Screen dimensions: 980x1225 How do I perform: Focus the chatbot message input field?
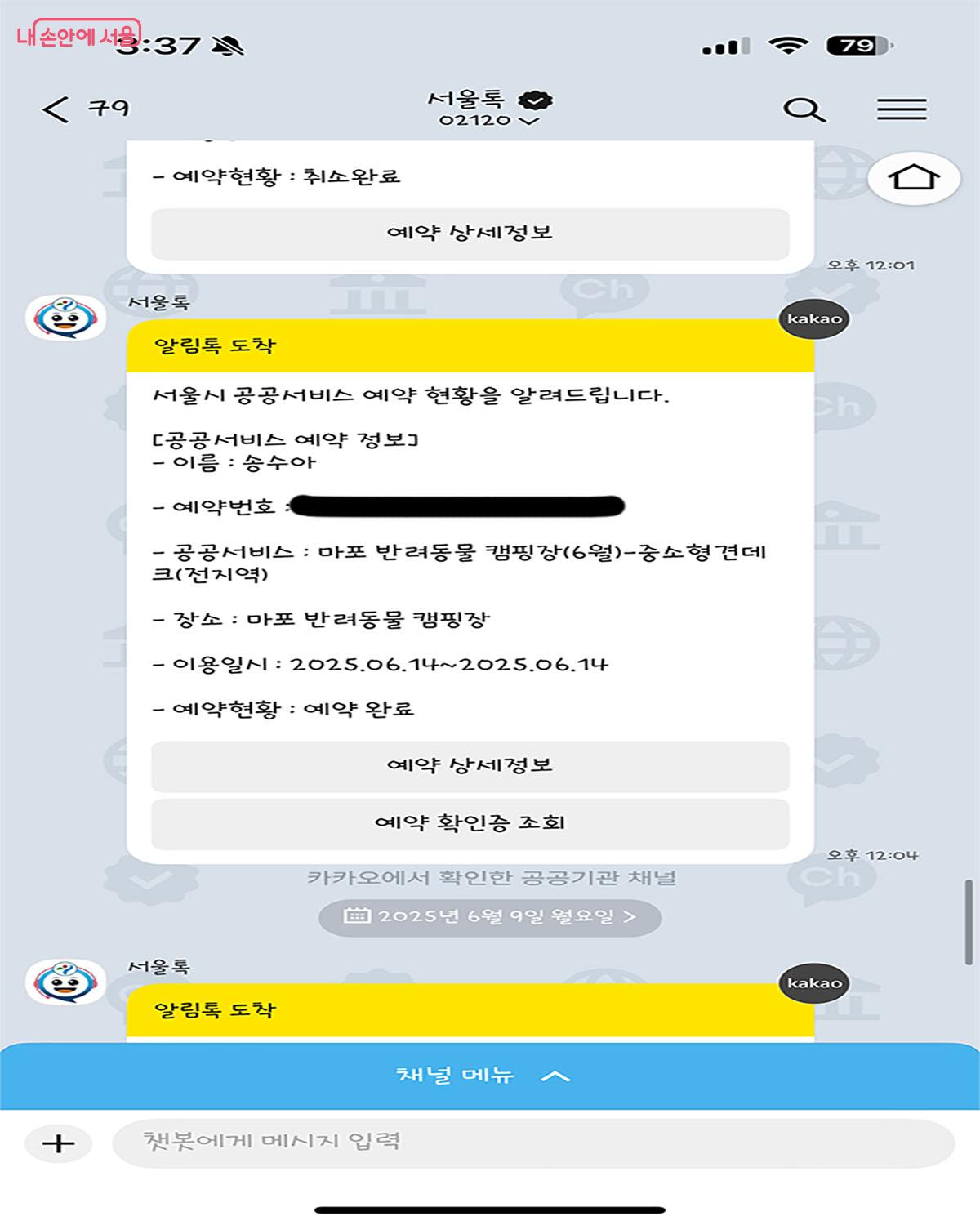click(531, 1143)
